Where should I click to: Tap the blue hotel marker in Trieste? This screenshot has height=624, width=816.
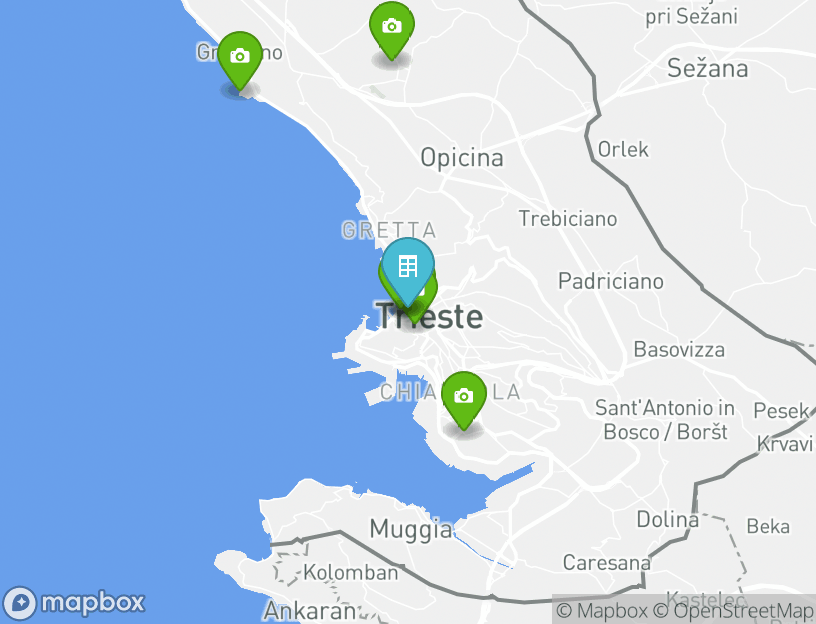pyautogui.click(x=408, y=267)
